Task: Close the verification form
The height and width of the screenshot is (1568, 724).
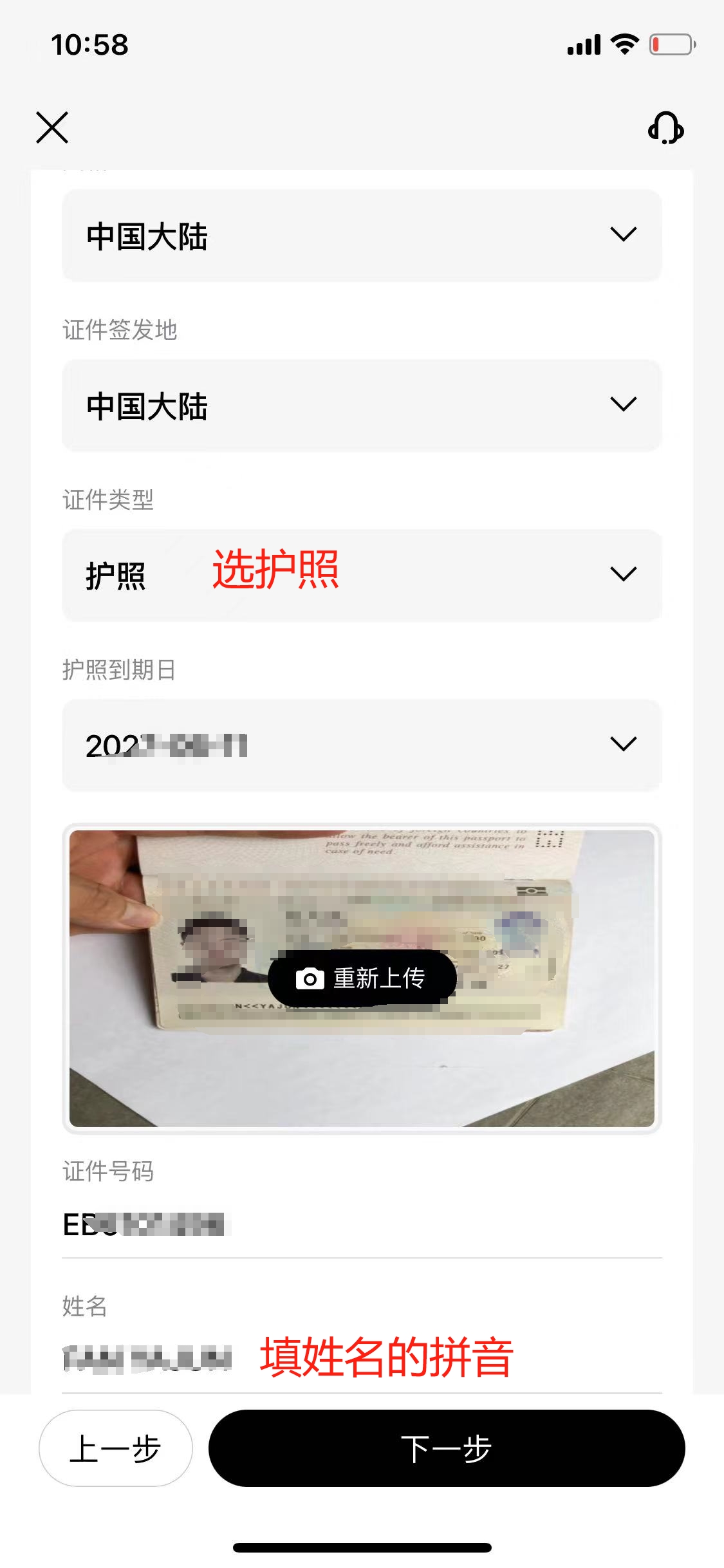Action: [x=52, y=127]
